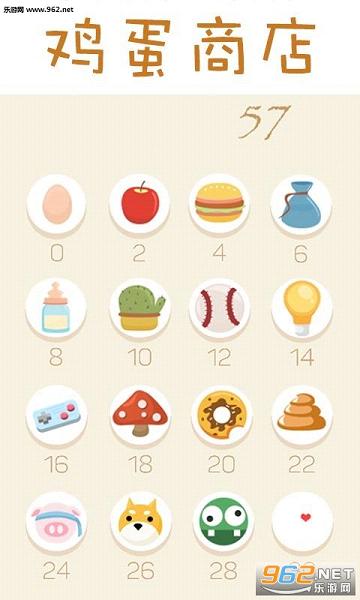Select the red mushroom skin

click(141, 415)
